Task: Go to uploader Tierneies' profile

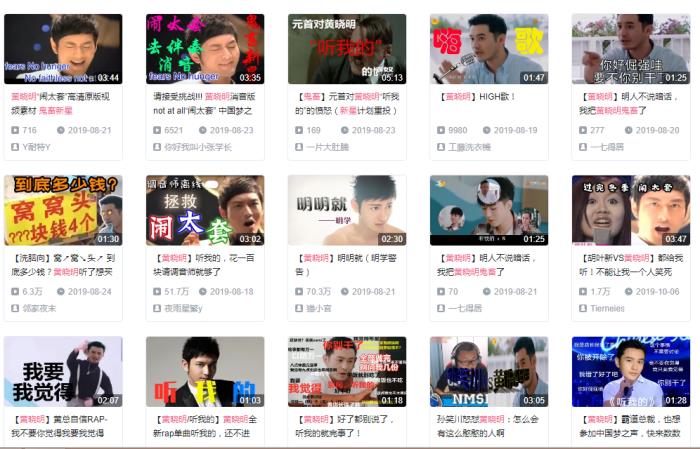Action: click(x=607, y=308)
